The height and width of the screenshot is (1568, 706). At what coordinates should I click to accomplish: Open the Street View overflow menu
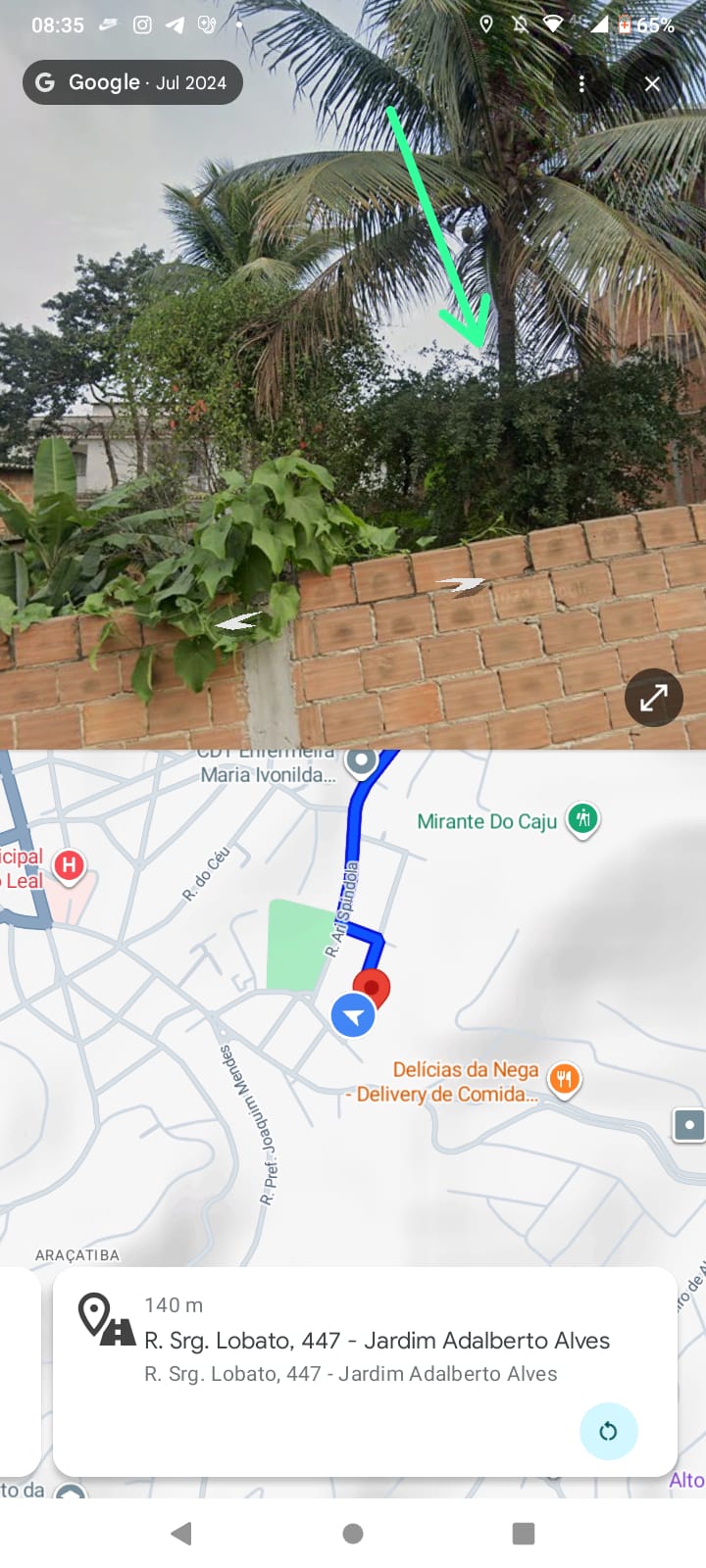pyautogui.click(x=582, y=84)
